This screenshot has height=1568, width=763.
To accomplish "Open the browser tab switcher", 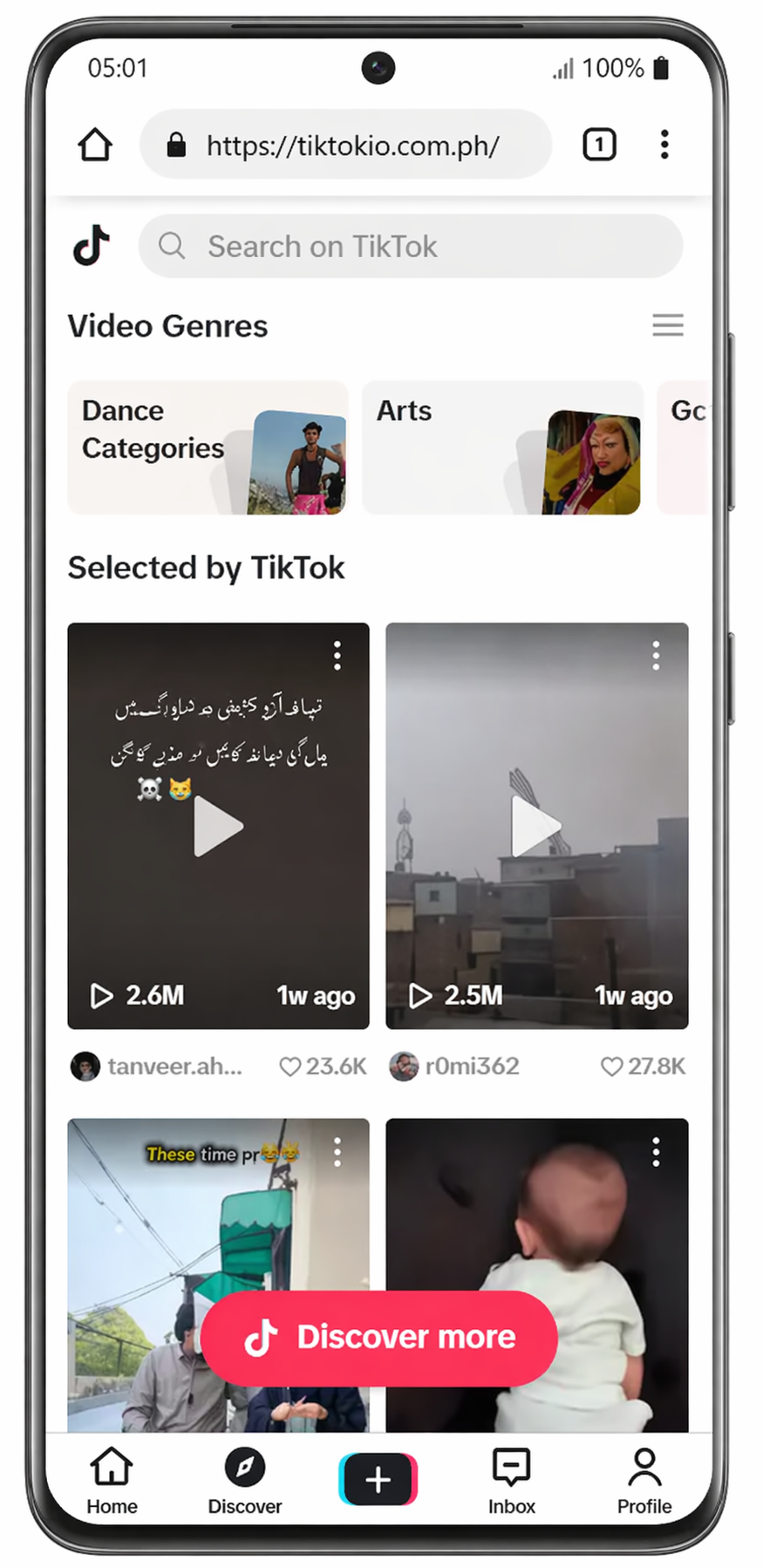I will [599, 145].
